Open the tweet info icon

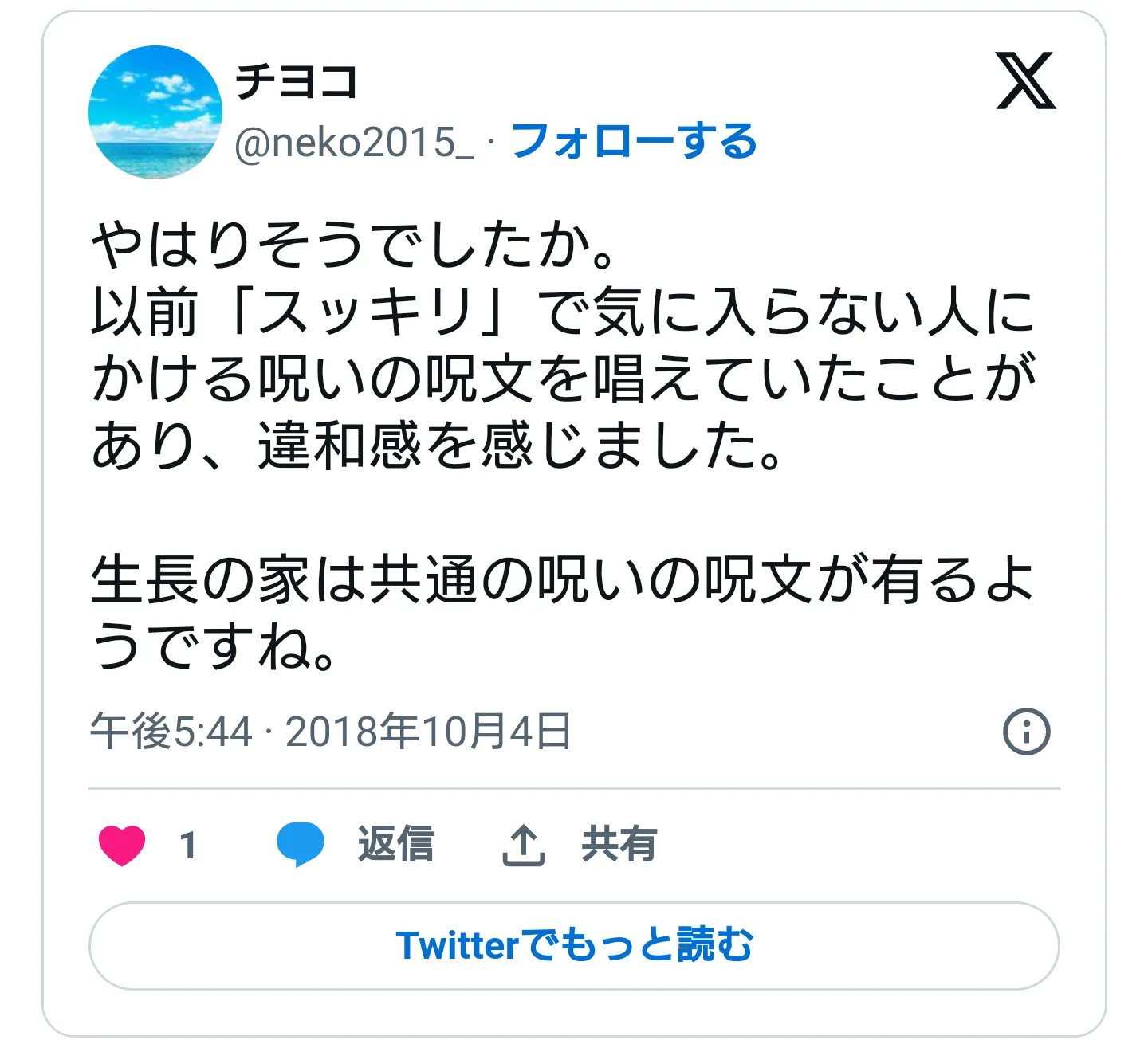click(x=1026, y=731)
